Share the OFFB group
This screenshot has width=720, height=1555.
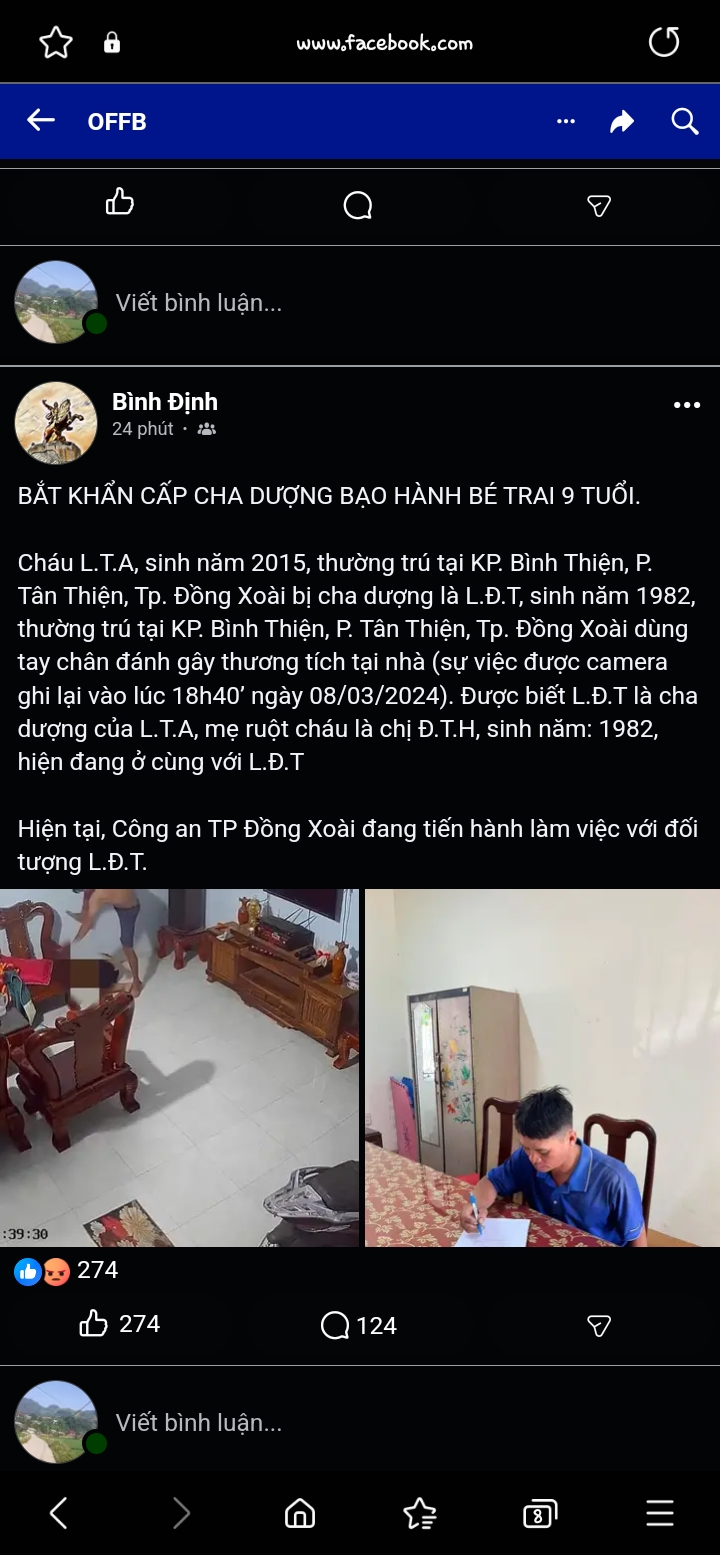(622, 121)
